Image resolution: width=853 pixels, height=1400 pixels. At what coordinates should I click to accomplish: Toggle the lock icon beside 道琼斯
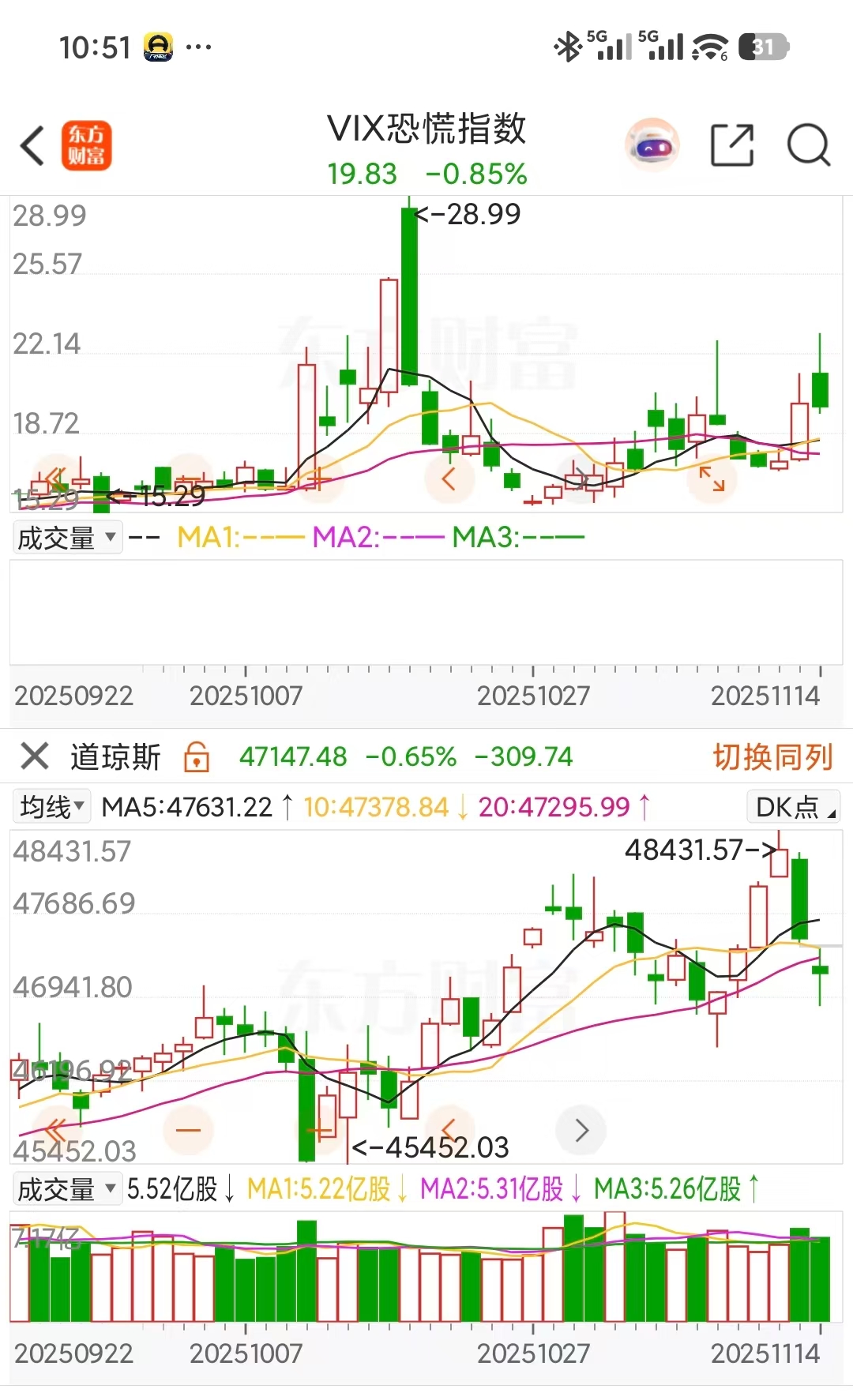(197, 757)
